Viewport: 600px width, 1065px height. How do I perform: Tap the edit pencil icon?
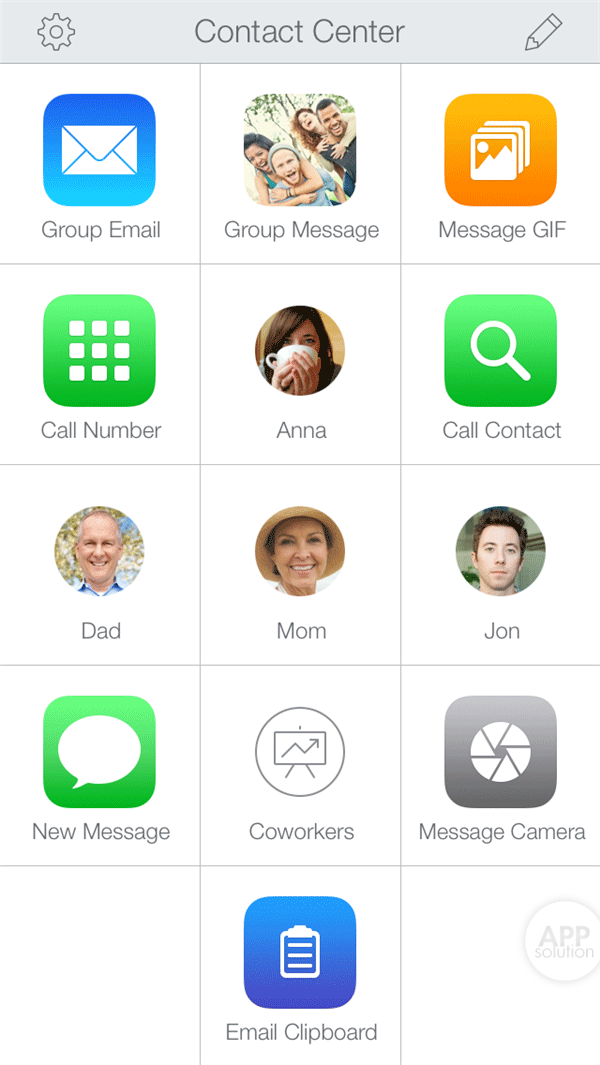coord(543,32)
